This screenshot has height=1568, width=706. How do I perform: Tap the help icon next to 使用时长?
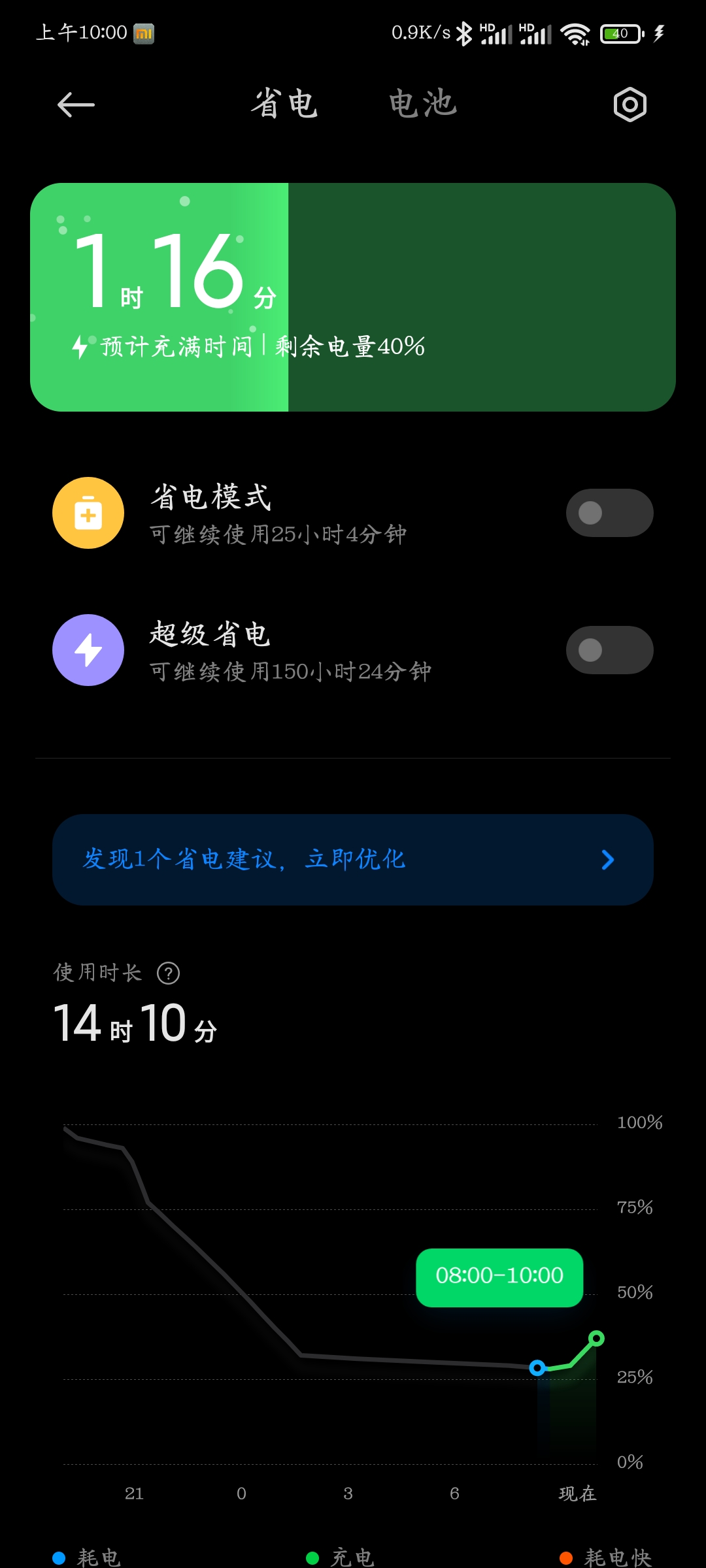(169, 973)
